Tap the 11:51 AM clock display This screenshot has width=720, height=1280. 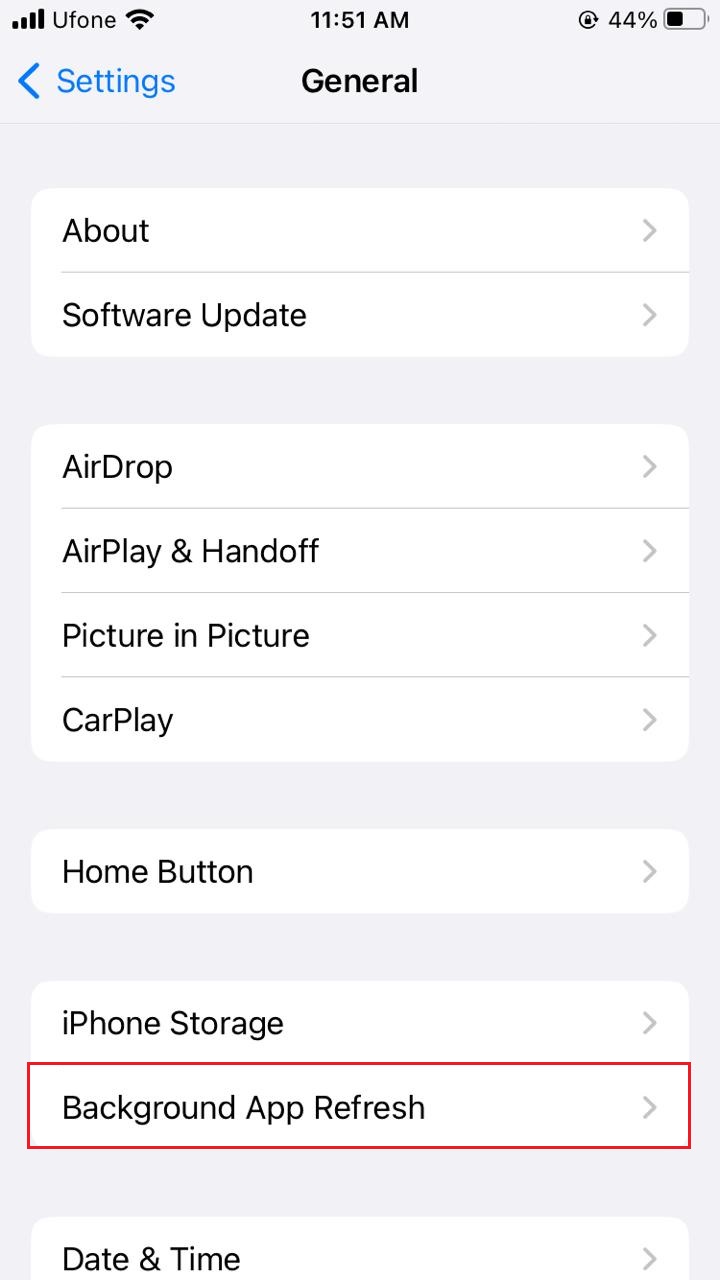click(360, 19)
